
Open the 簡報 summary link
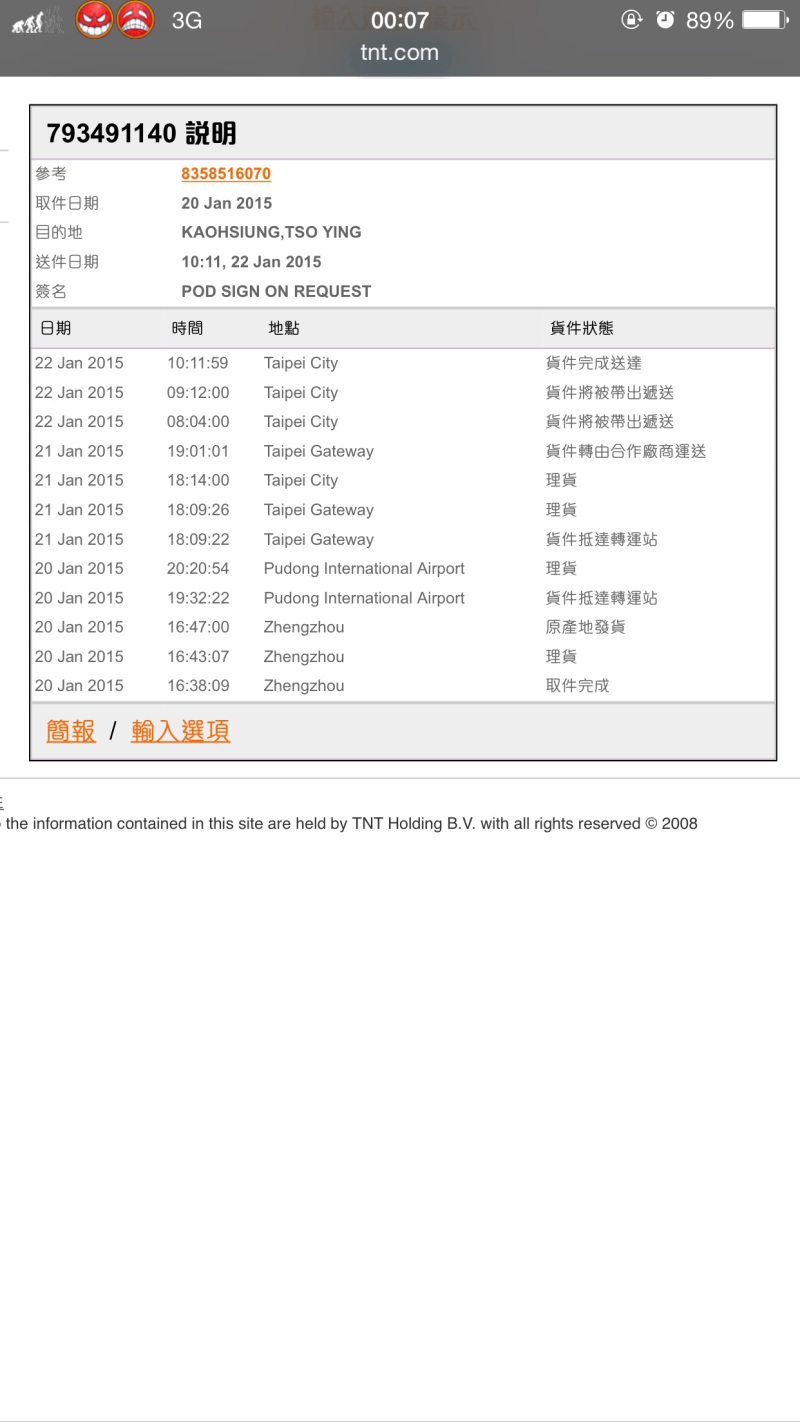(x=71, y=731)
